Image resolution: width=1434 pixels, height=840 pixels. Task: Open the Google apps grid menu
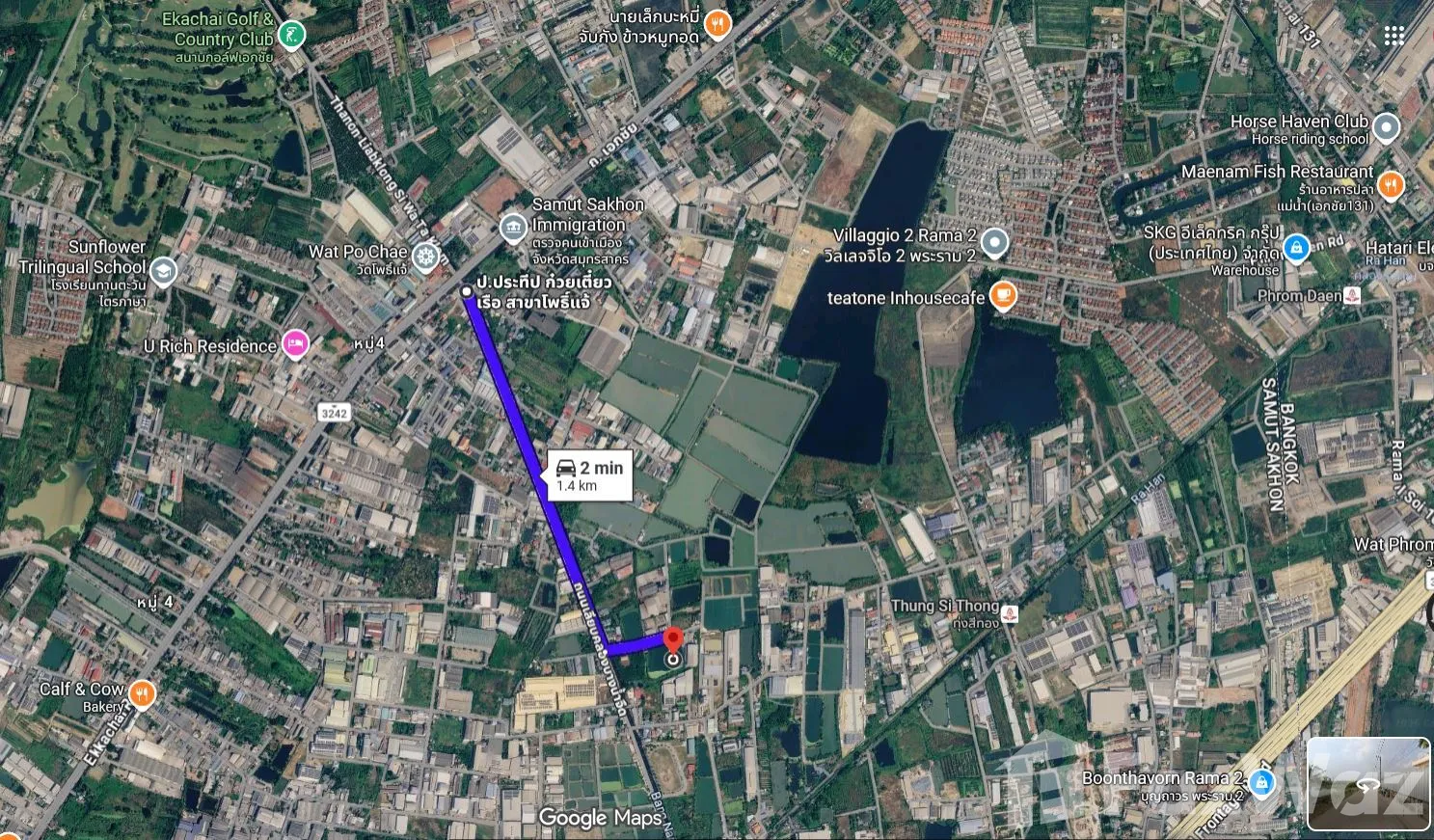(1393, 36)
